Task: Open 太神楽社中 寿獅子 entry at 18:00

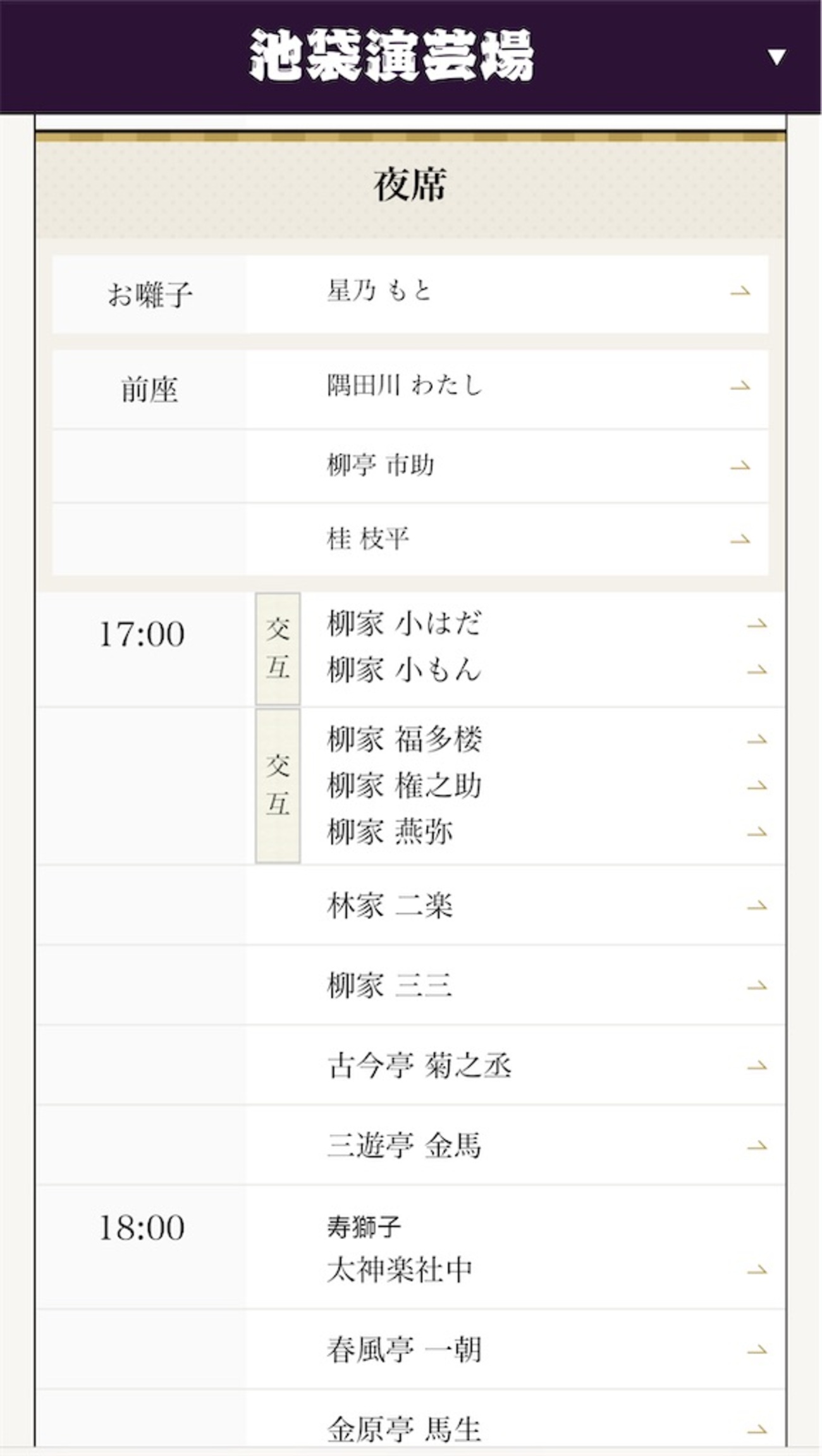Action: pos(400,1269)
